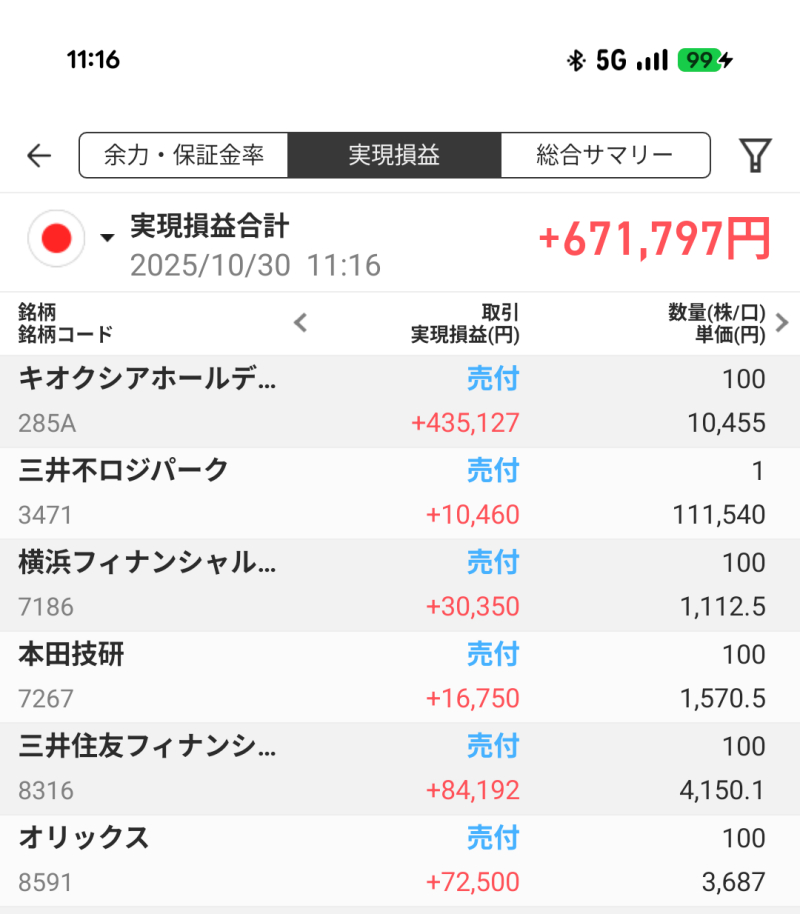Tap the 三井住友フィナンシ… 8316 row
The height and width of the screenshot is (914, 800).
coord(400,769)
